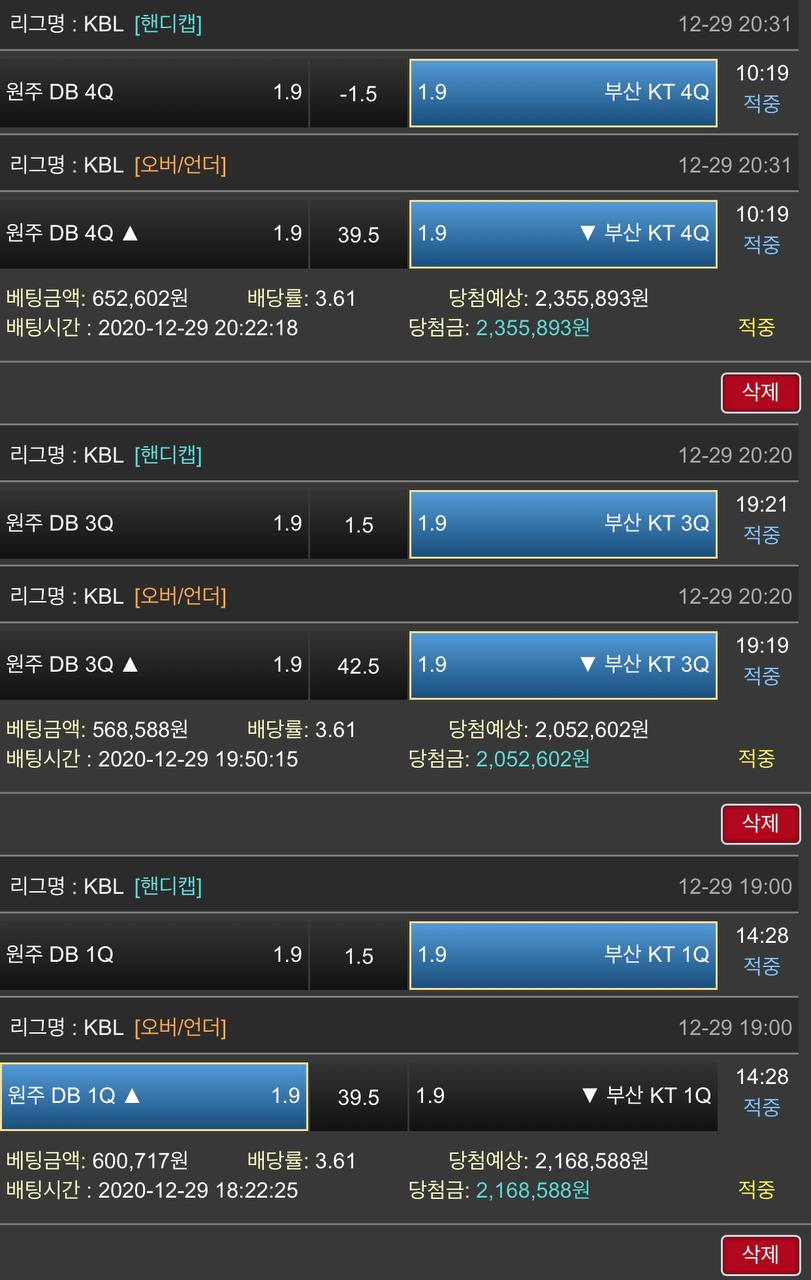Screen dimensions: 811x1280
Task: Delete the bet slip of 600,717원
Action: pos(760,1255)
